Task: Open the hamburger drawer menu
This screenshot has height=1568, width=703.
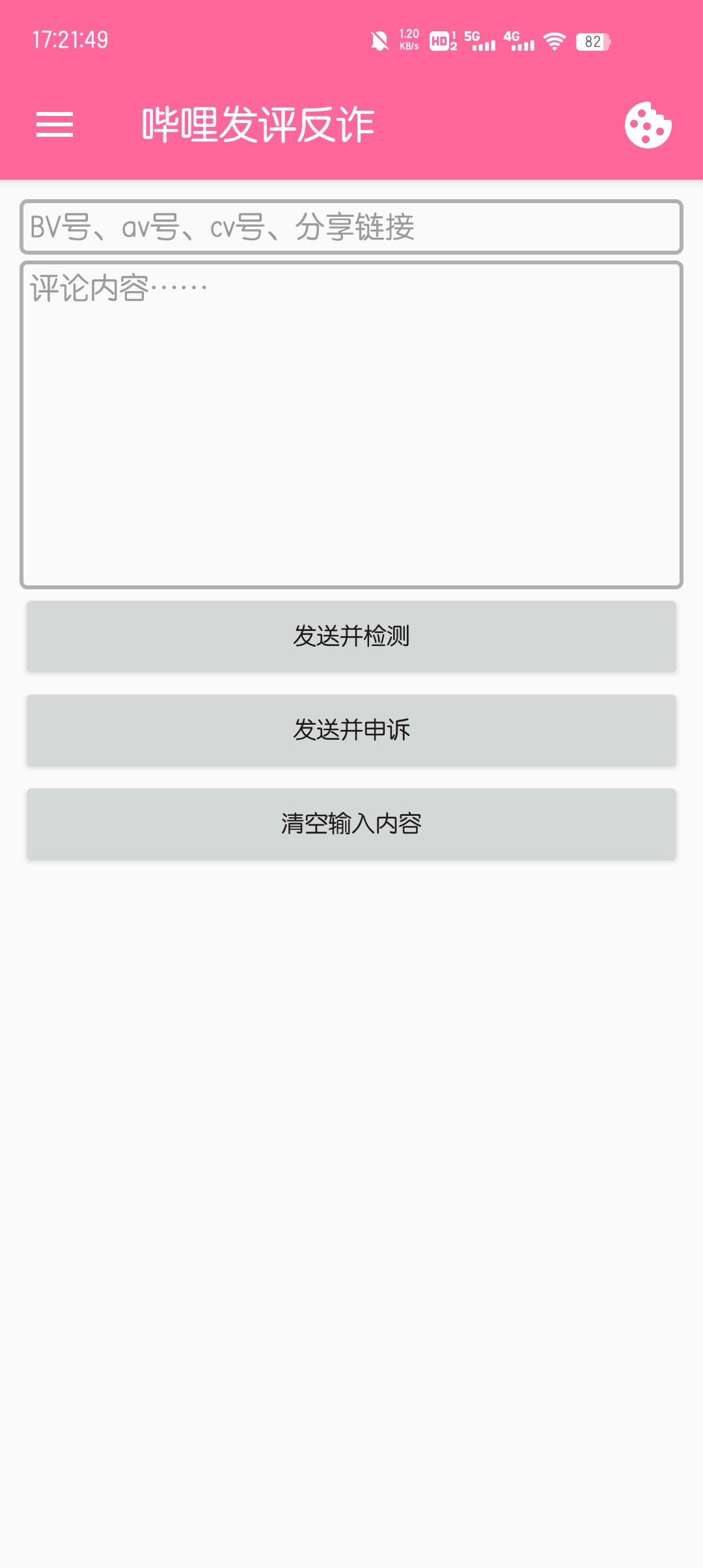Action: [x=55, y=124]
